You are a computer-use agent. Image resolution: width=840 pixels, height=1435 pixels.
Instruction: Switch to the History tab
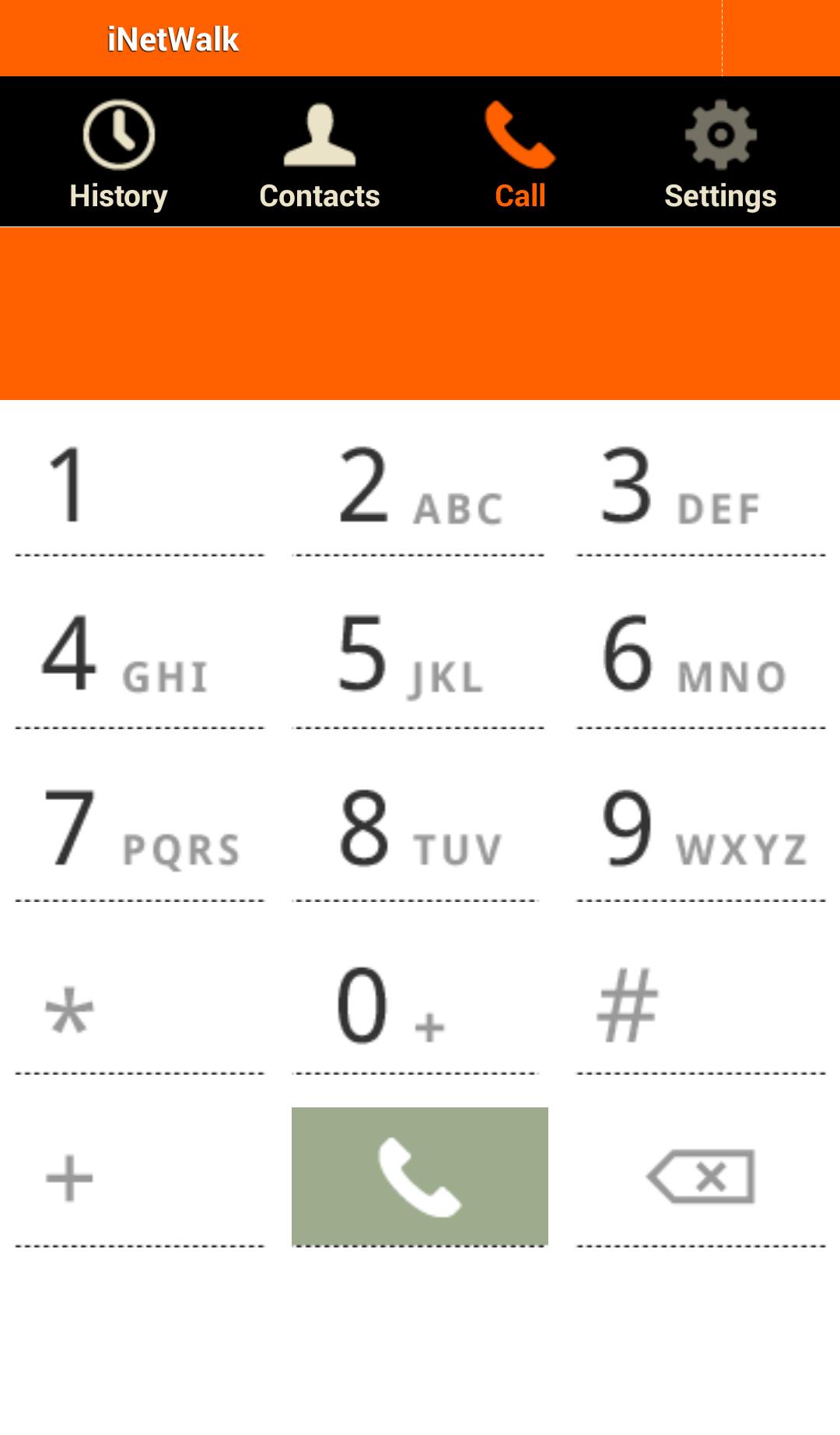coord(118,153)
